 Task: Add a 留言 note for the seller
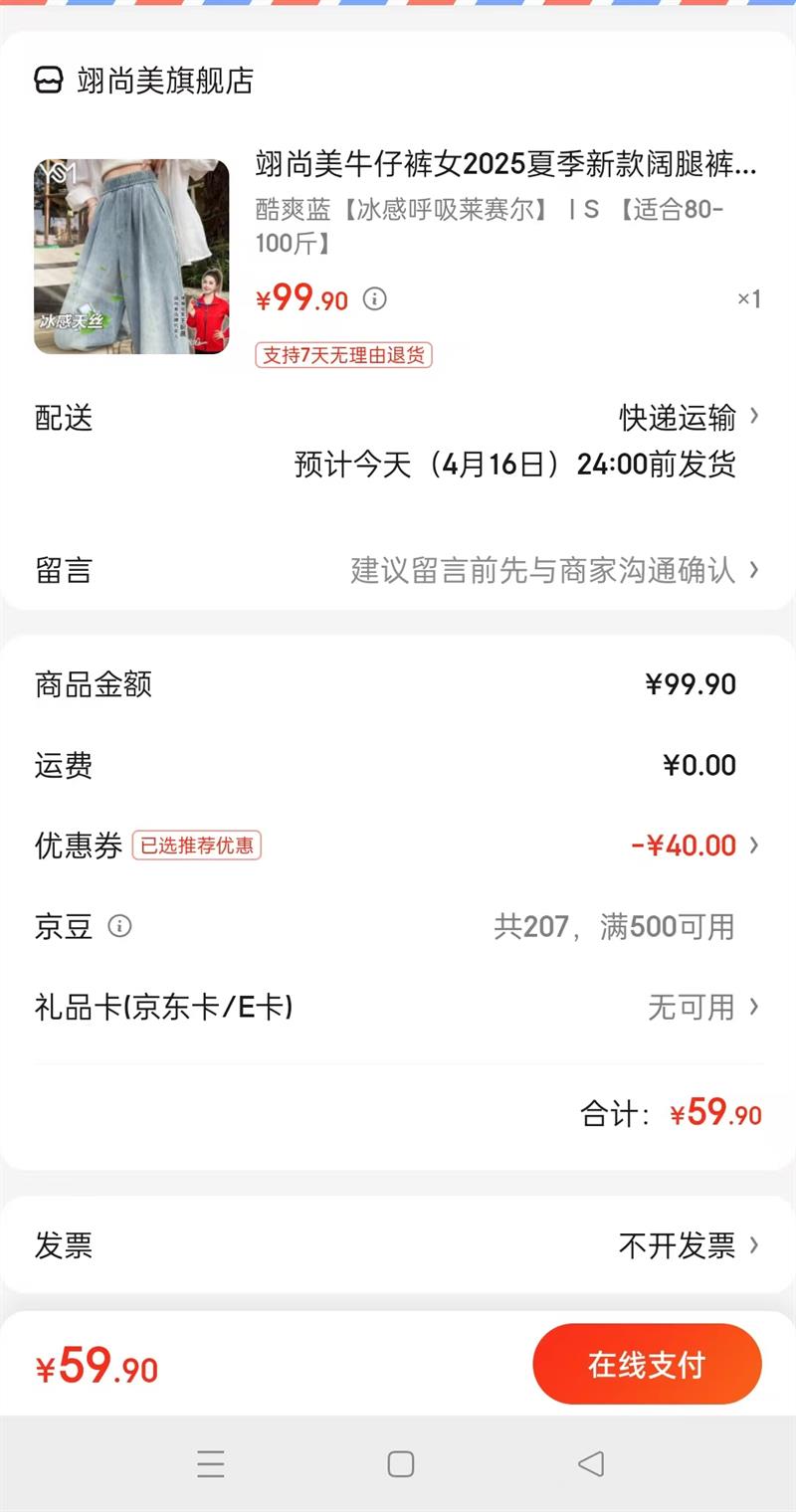(x=553, y=570)
